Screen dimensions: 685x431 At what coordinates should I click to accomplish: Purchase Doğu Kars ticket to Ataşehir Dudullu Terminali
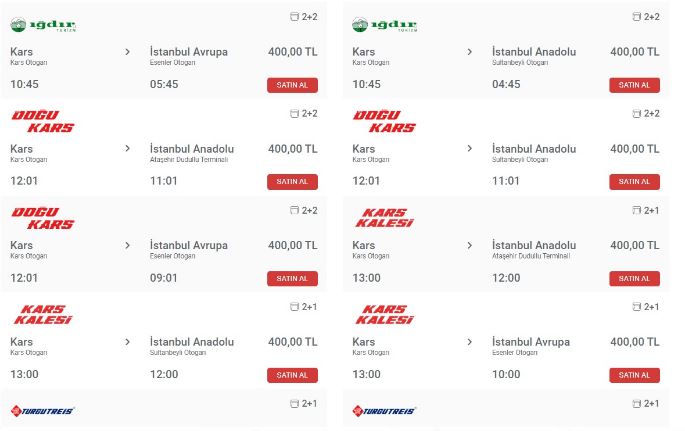pyautogui.click(x=292, y=182)
